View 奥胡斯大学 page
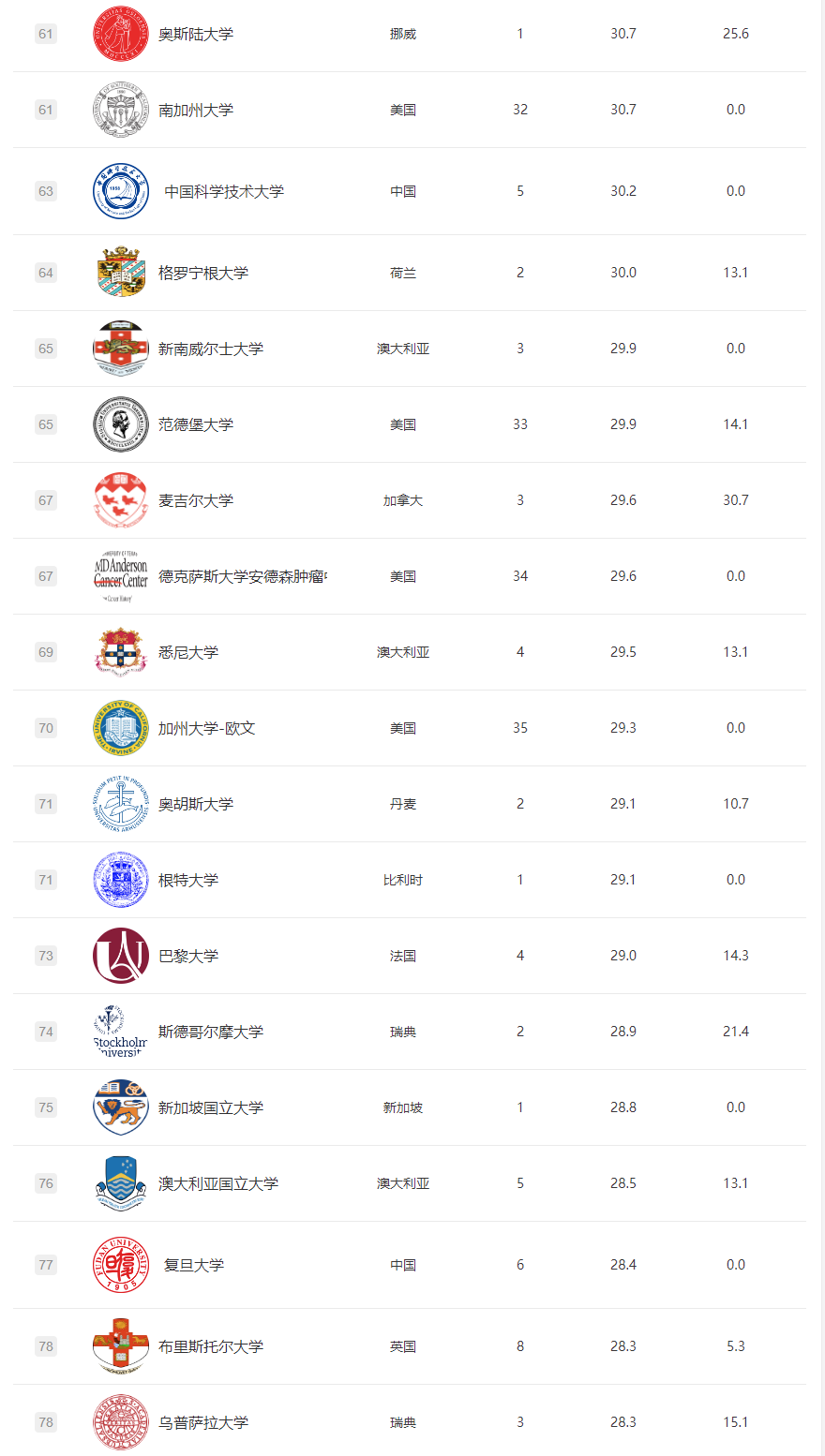The height and width of the screenshot is (1456, 825). [x=196, y=804]
